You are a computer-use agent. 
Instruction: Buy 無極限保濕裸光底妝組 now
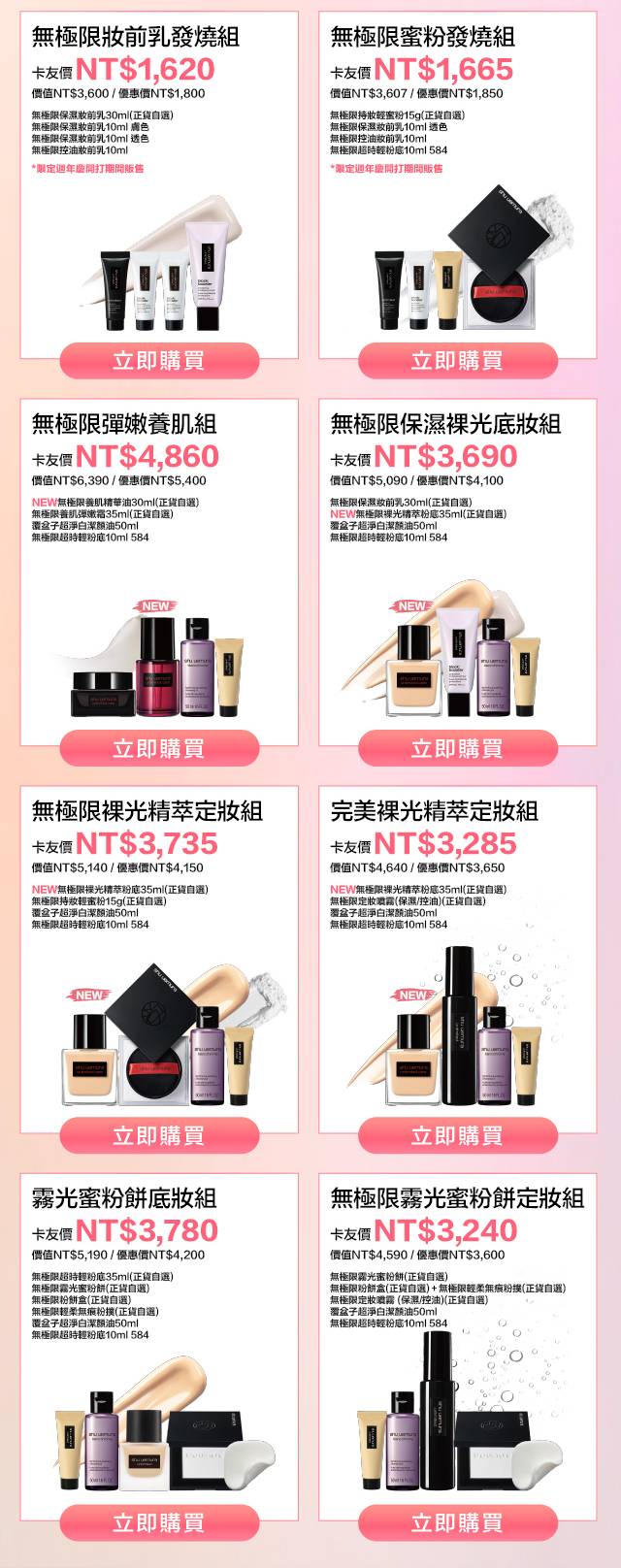pos(457,748)
